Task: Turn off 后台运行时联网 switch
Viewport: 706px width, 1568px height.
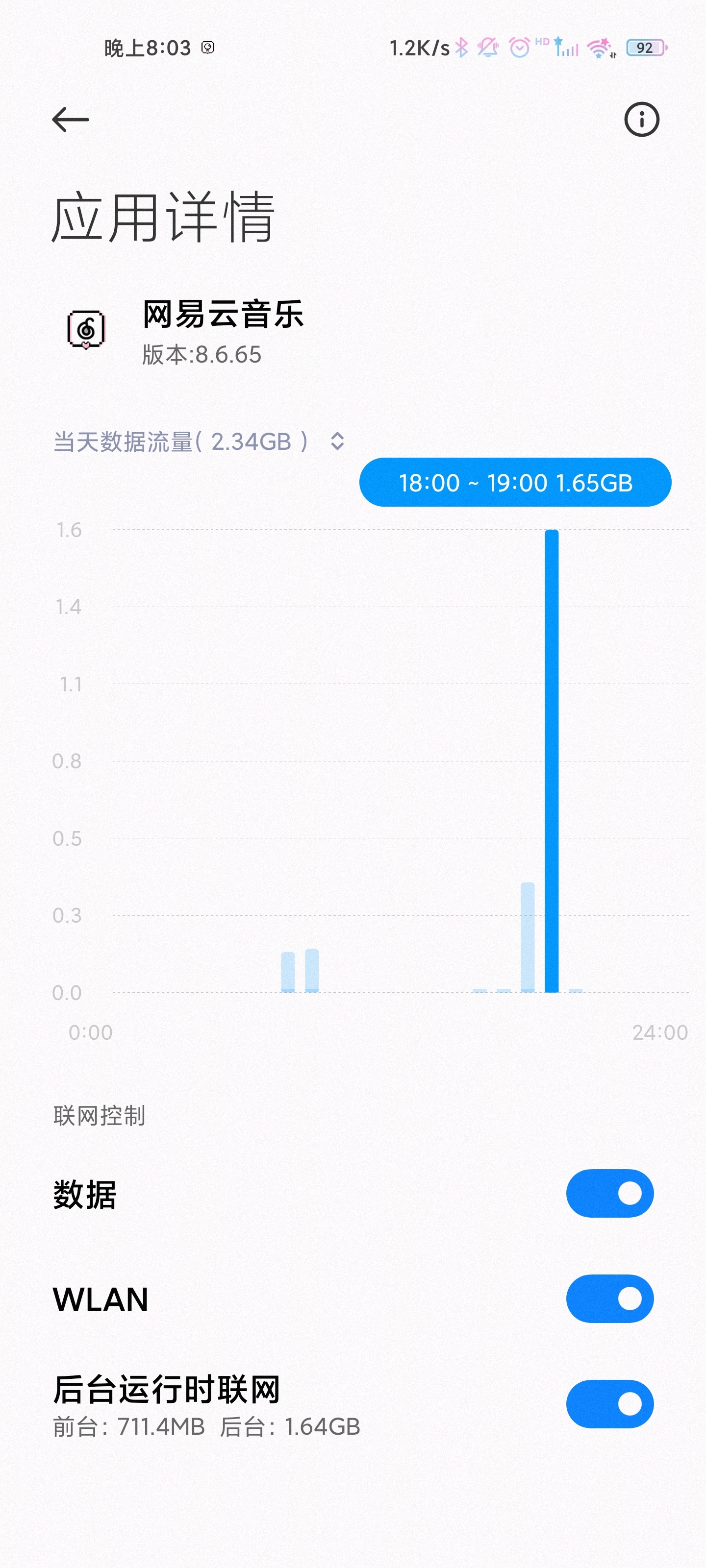Action: pos(609,1404)
